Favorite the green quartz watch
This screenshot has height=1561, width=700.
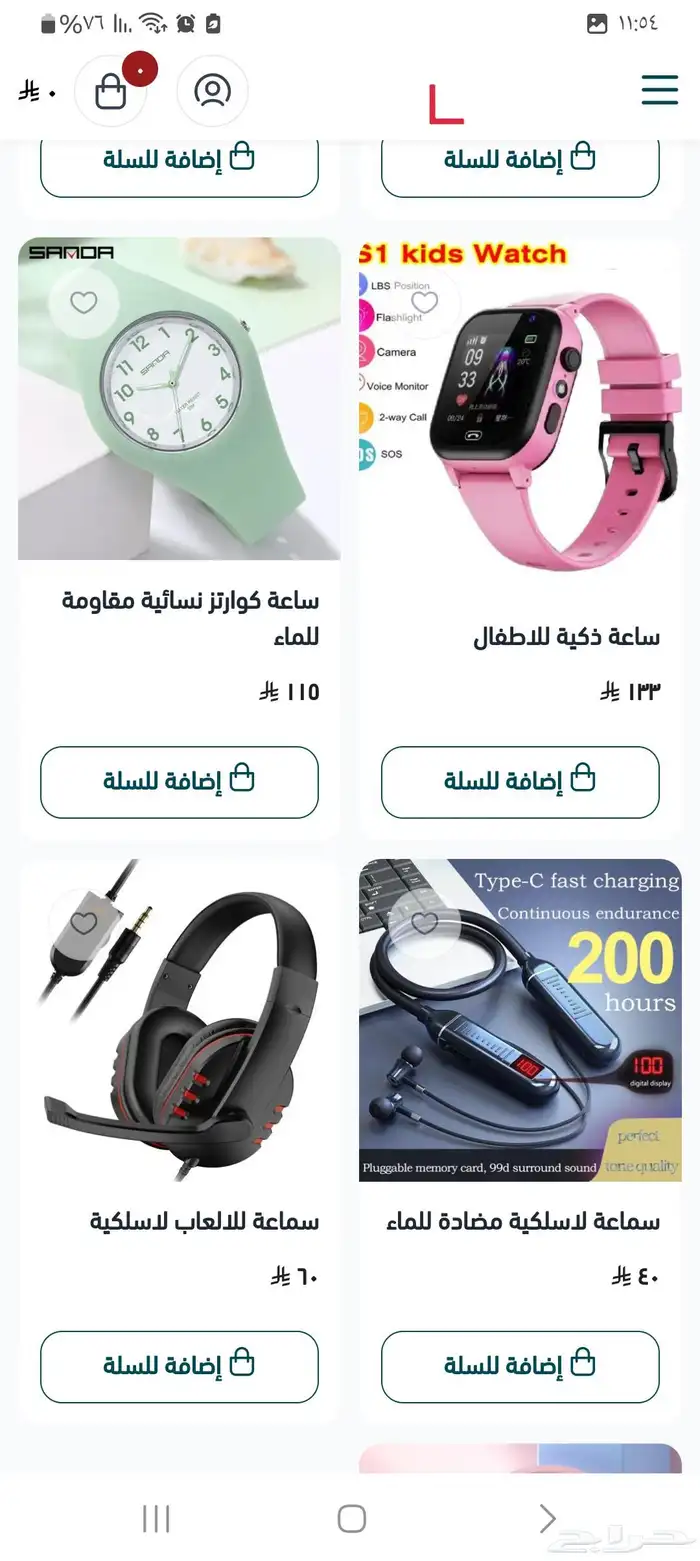coord(84,302)
